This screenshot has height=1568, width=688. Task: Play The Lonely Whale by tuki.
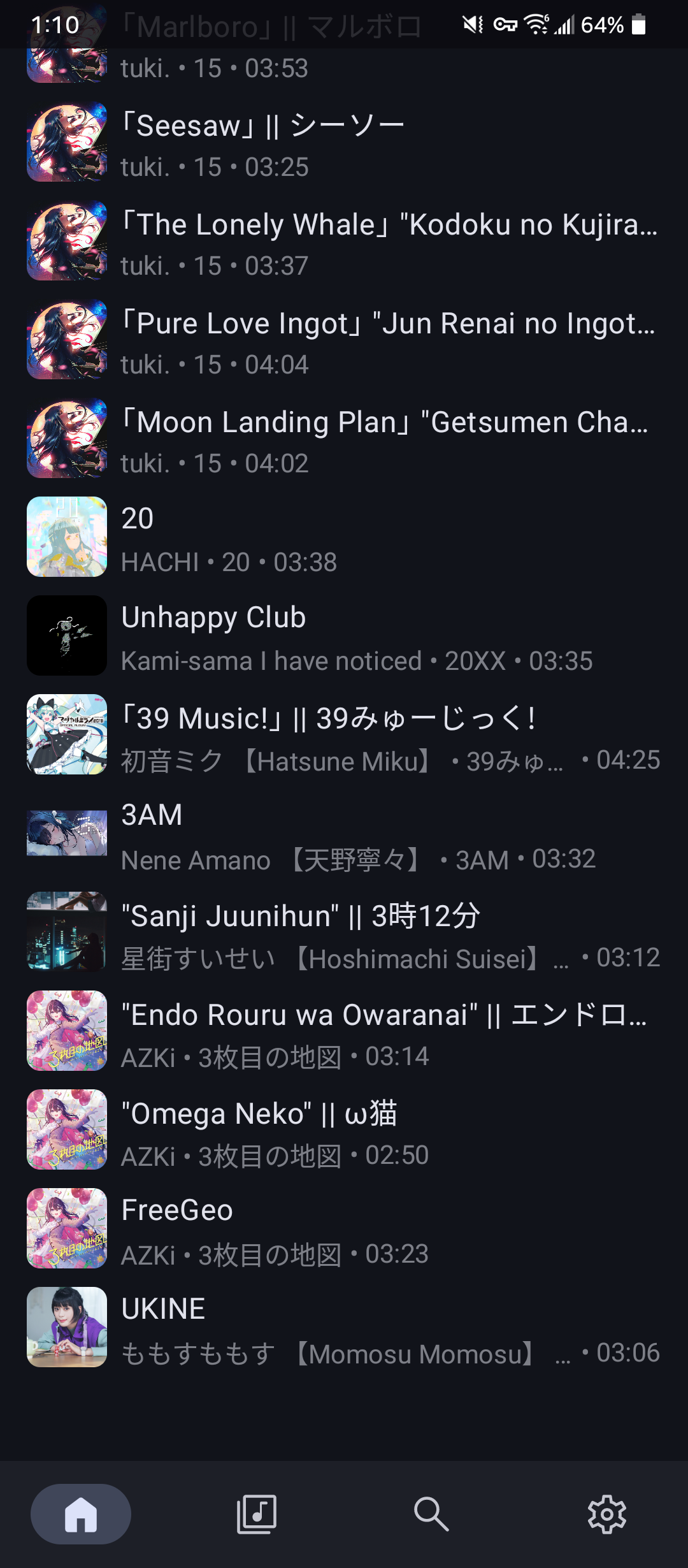point(344,243)
